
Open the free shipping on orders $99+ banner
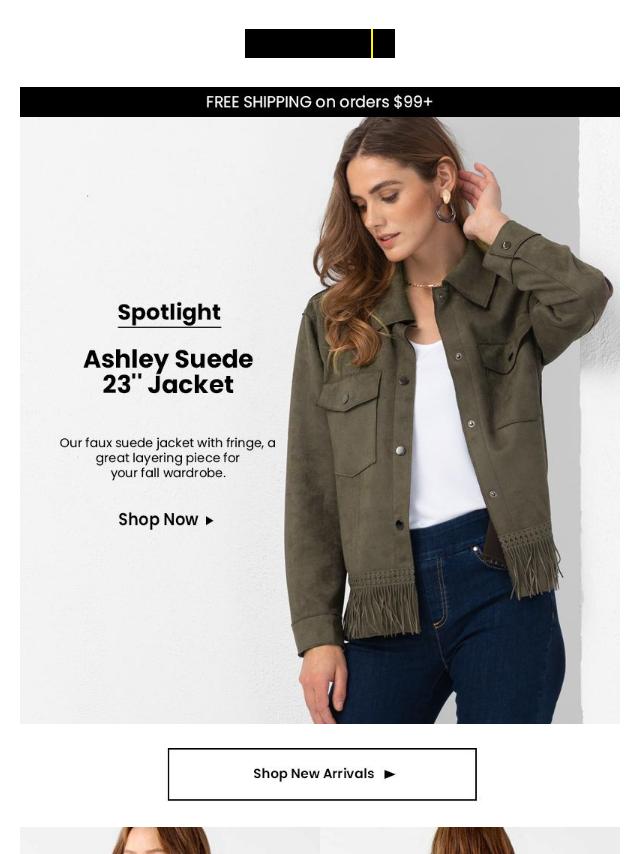(x=320, y=102)
